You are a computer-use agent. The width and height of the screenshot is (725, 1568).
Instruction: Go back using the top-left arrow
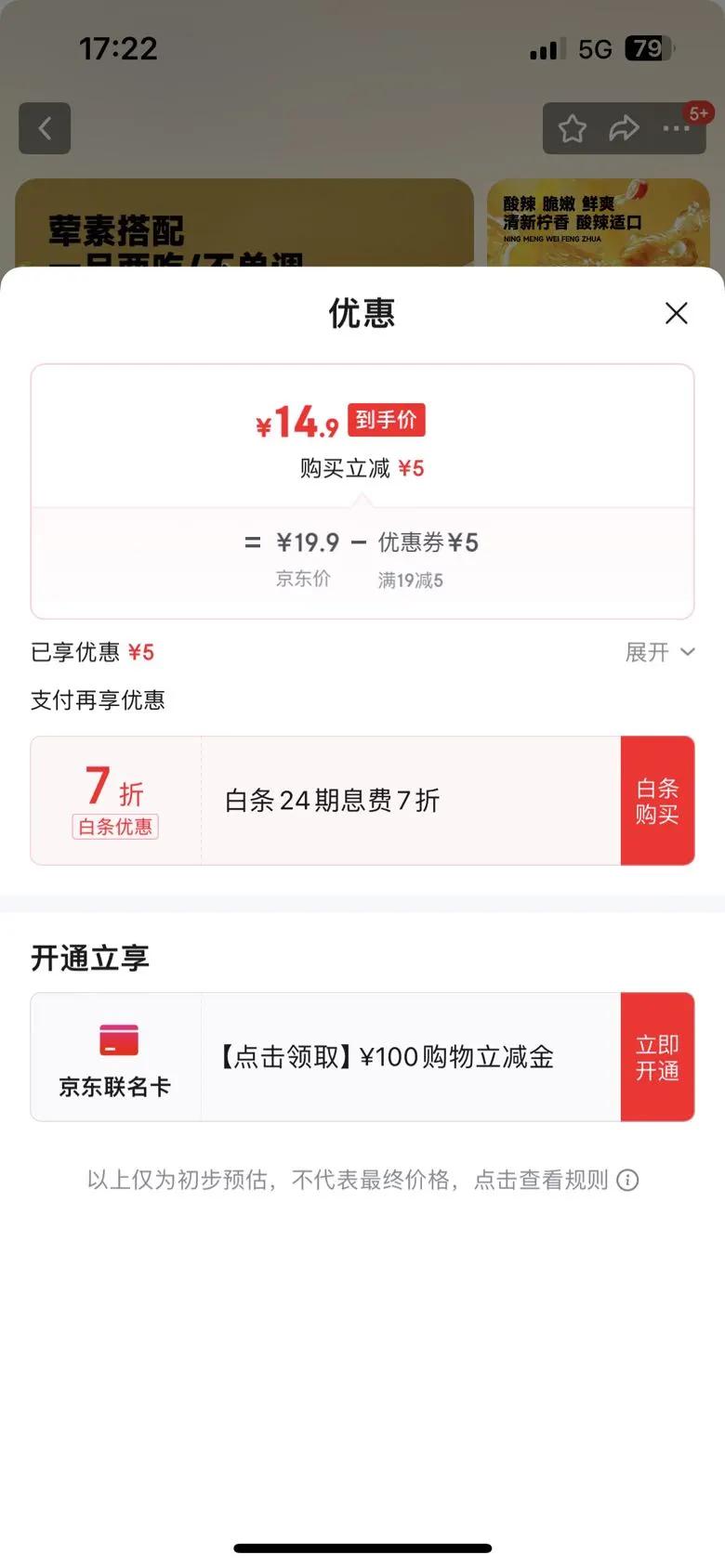click(45, 128)
